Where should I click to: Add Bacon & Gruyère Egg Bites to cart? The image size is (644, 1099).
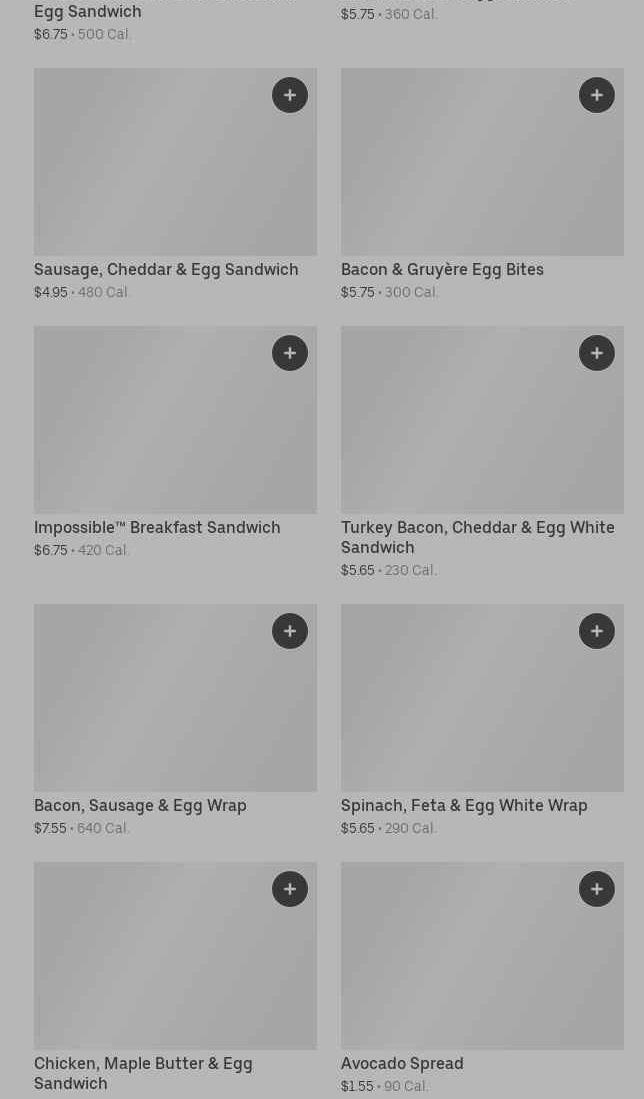coord(596,95)
